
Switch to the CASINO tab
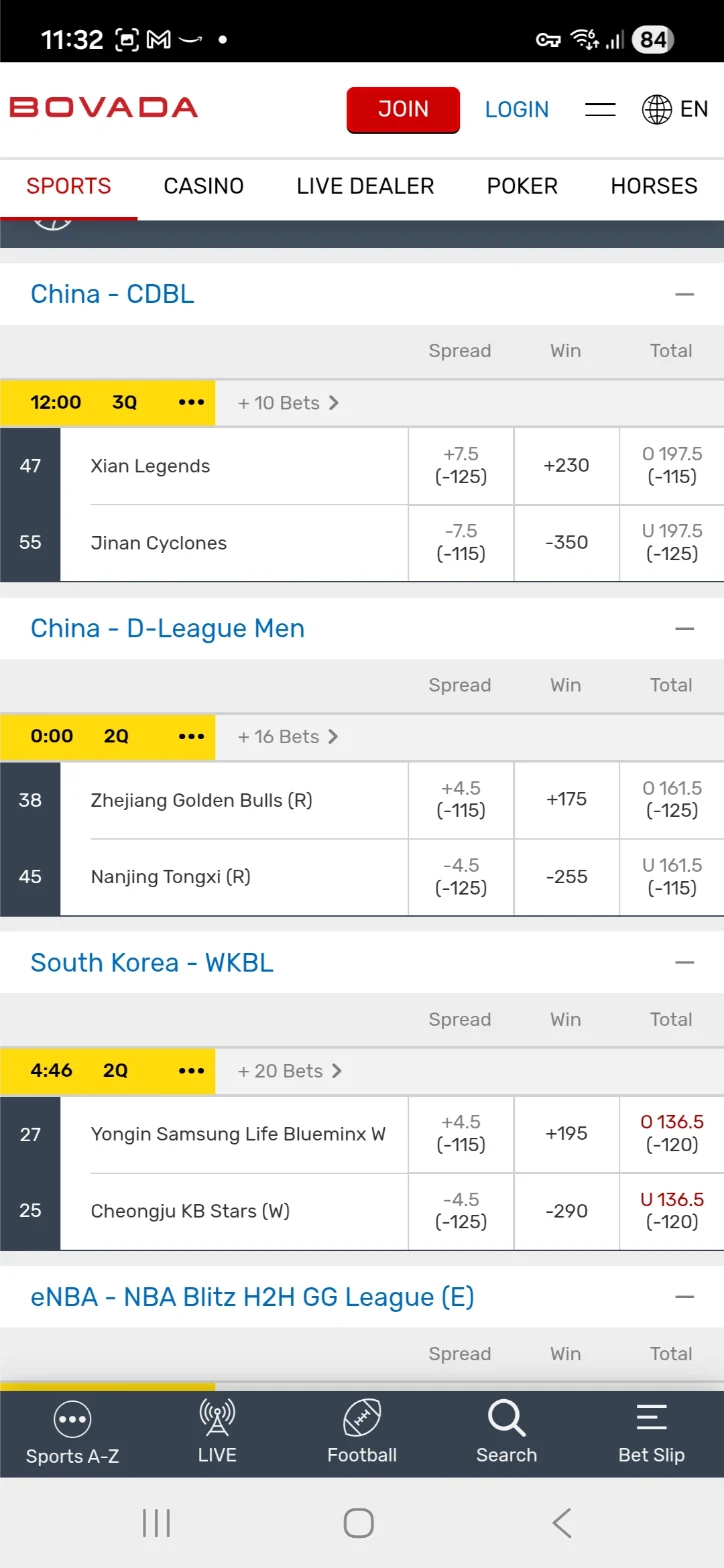pos(203,186)
